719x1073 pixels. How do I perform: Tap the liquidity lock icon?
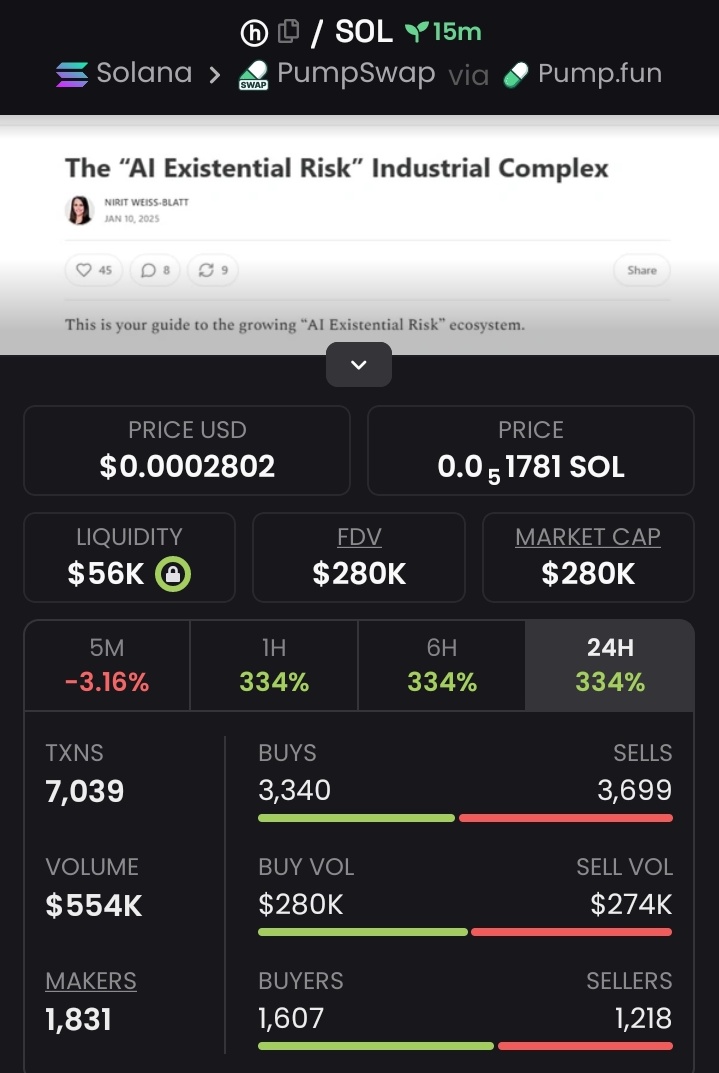173,574
